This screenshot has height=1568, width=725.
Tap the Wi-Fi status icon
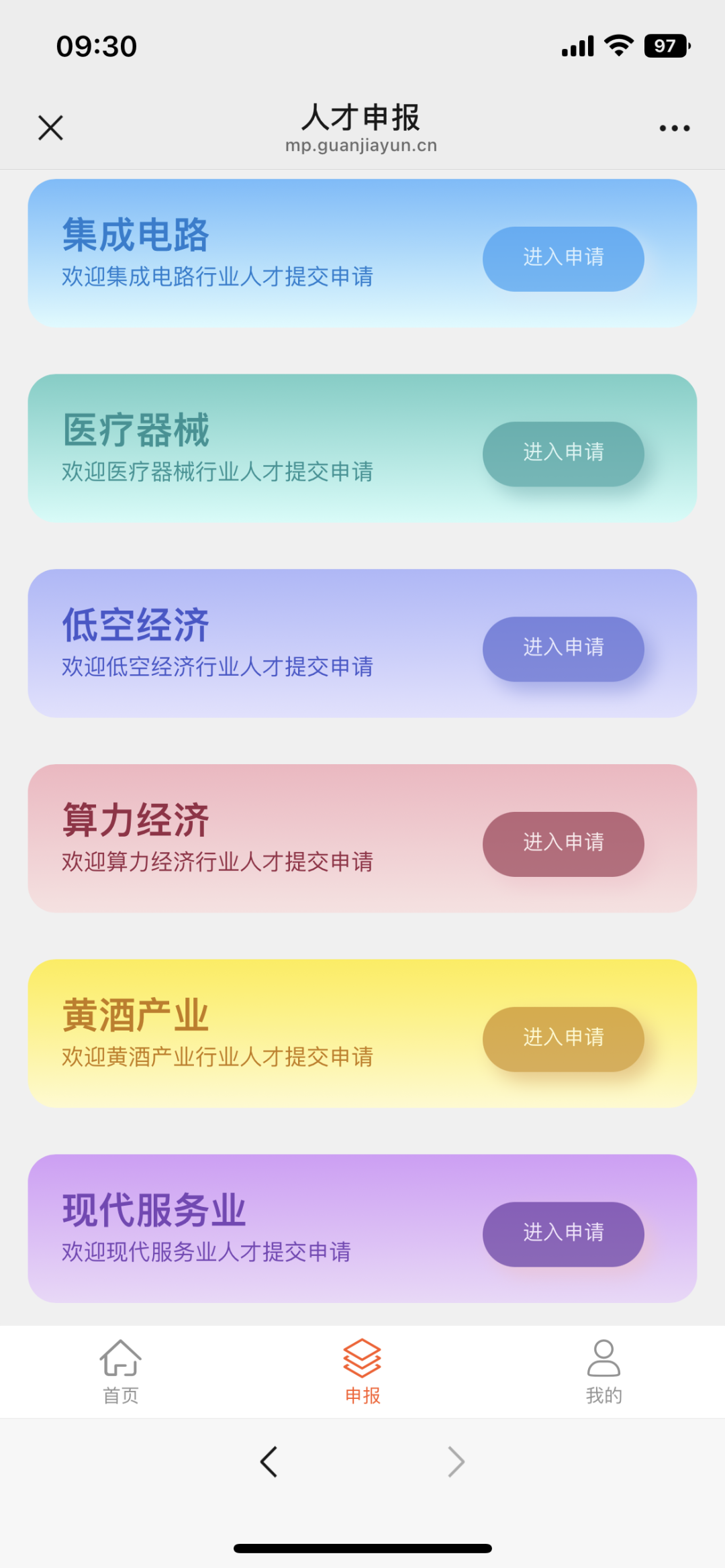point(618,45)
